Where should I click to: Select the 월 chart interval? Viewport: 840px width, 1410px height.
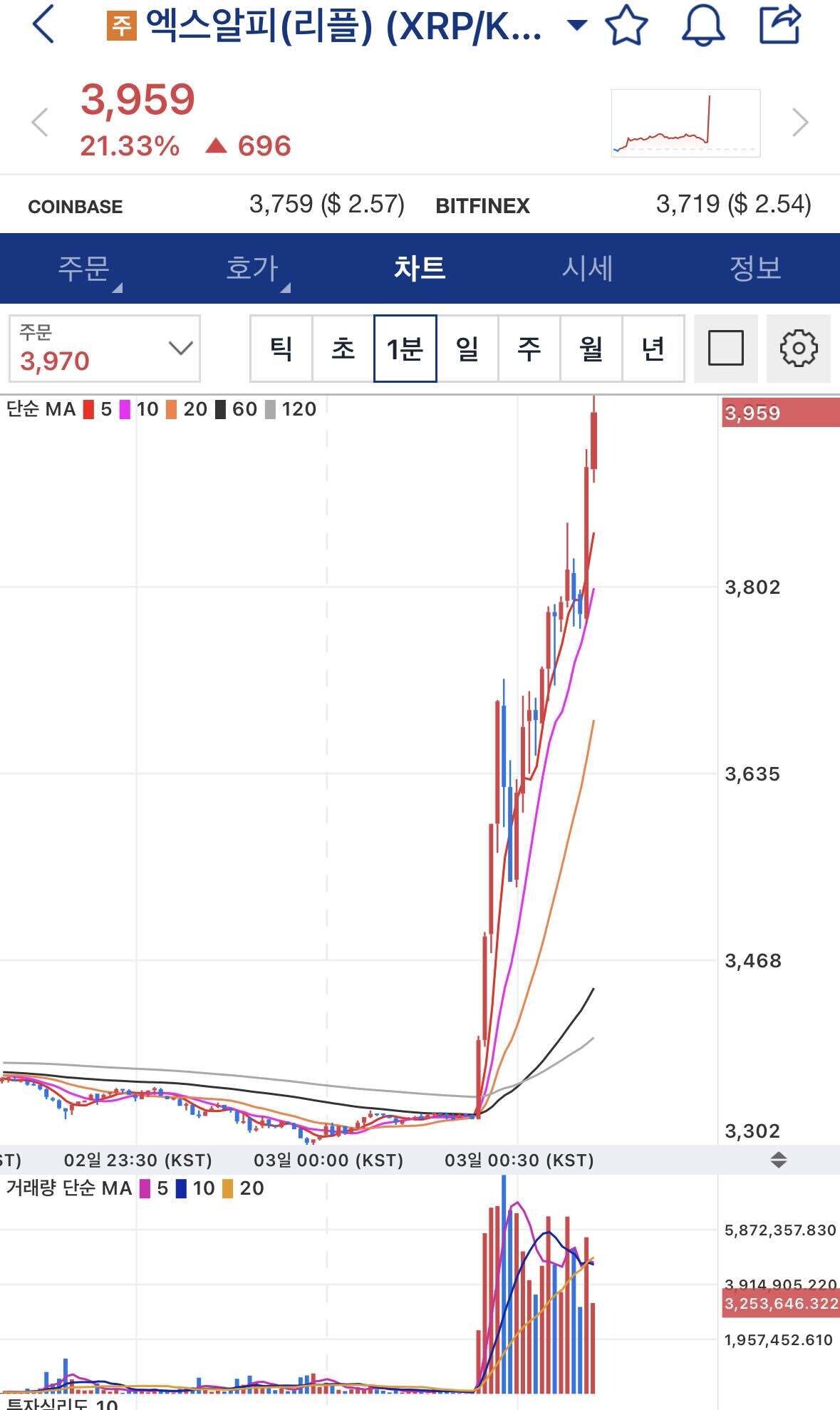click(x=591, y=349)
